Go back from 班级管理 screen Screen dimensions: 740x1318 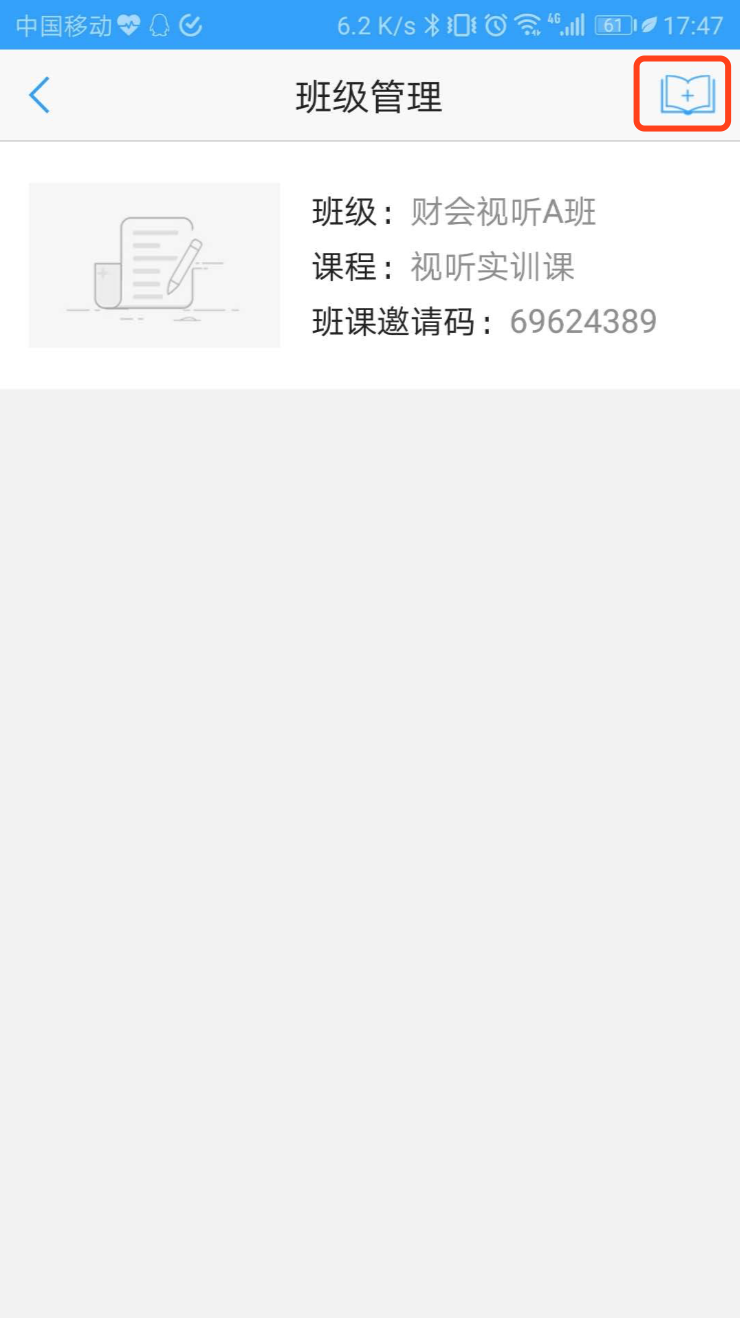tap(39, 96)
